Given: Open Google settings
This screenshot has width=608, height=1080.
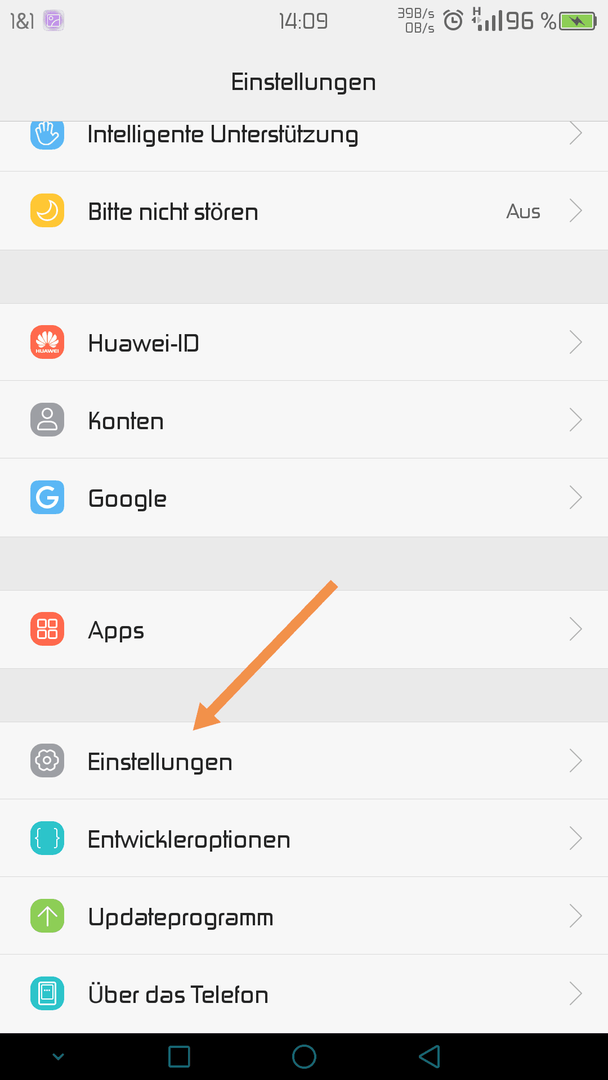Looking at the screenshot, I should (x=300, y=498).
